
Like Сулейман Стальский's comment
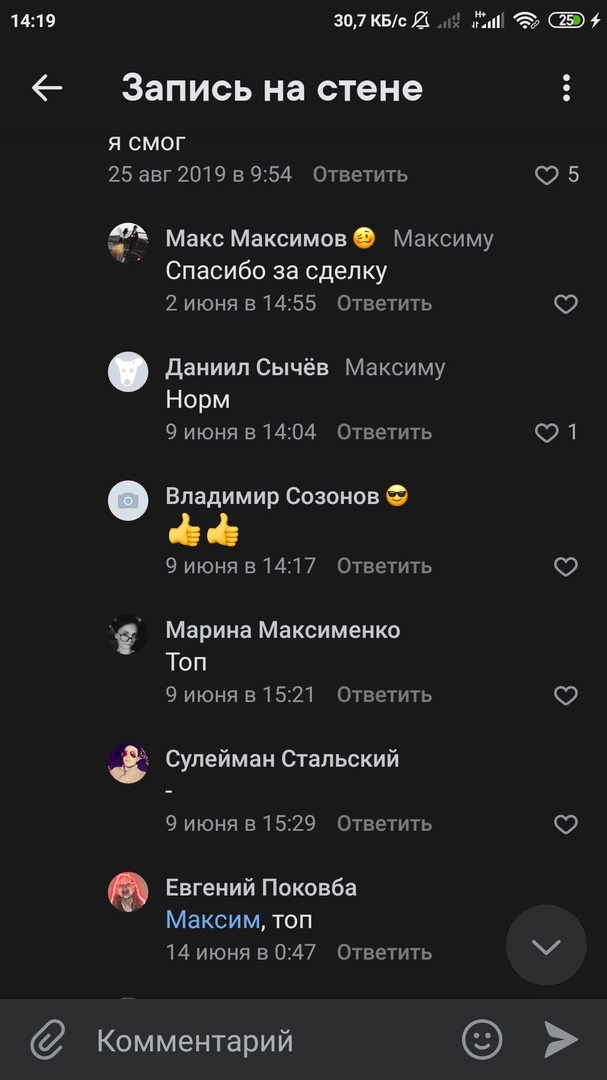tap(566, 824)
